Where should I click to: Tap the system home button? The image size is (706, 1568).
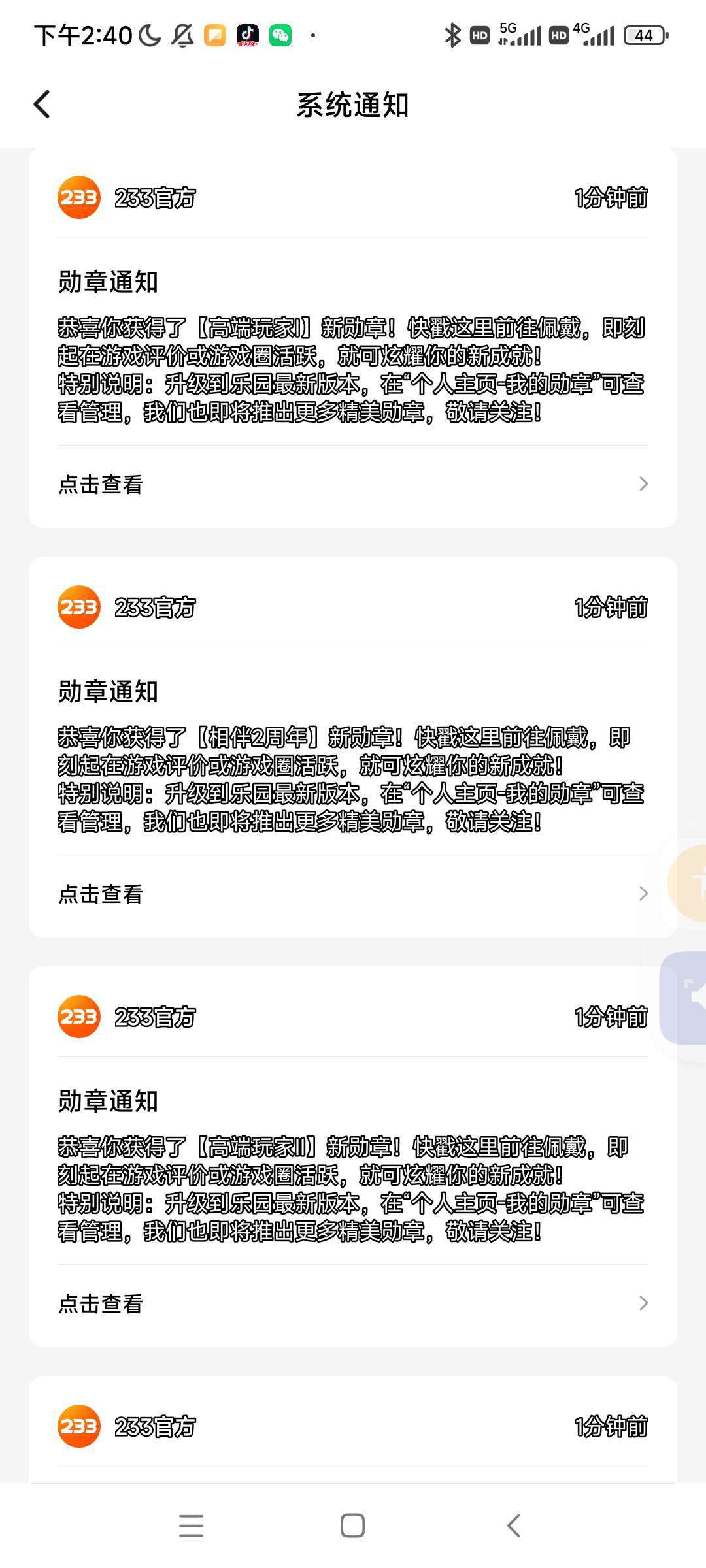(x=353, y=1526)
